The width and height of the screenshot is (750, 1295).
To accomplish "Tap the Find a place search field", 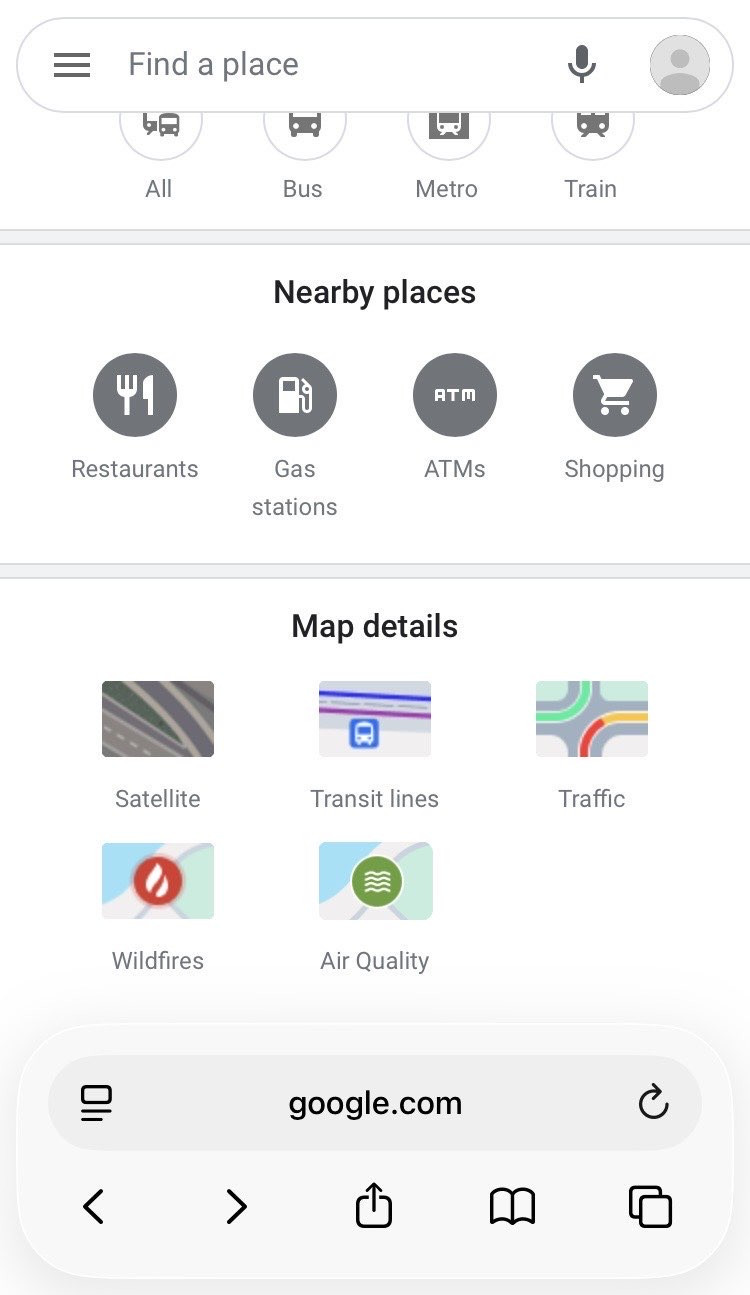I will click(x=250, y=64).
